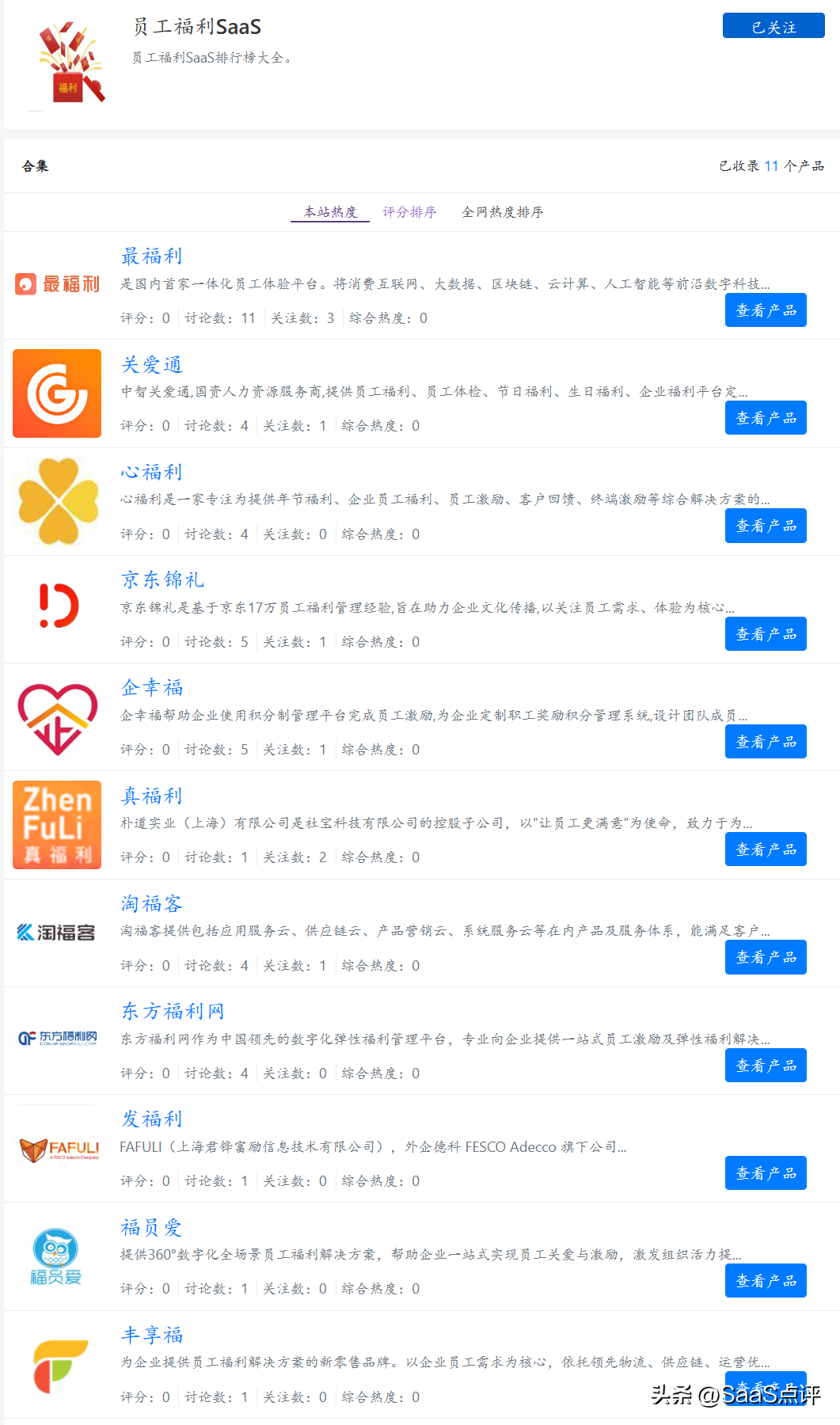
Task: View product for 心福利
Action: (x=765, y=526)
